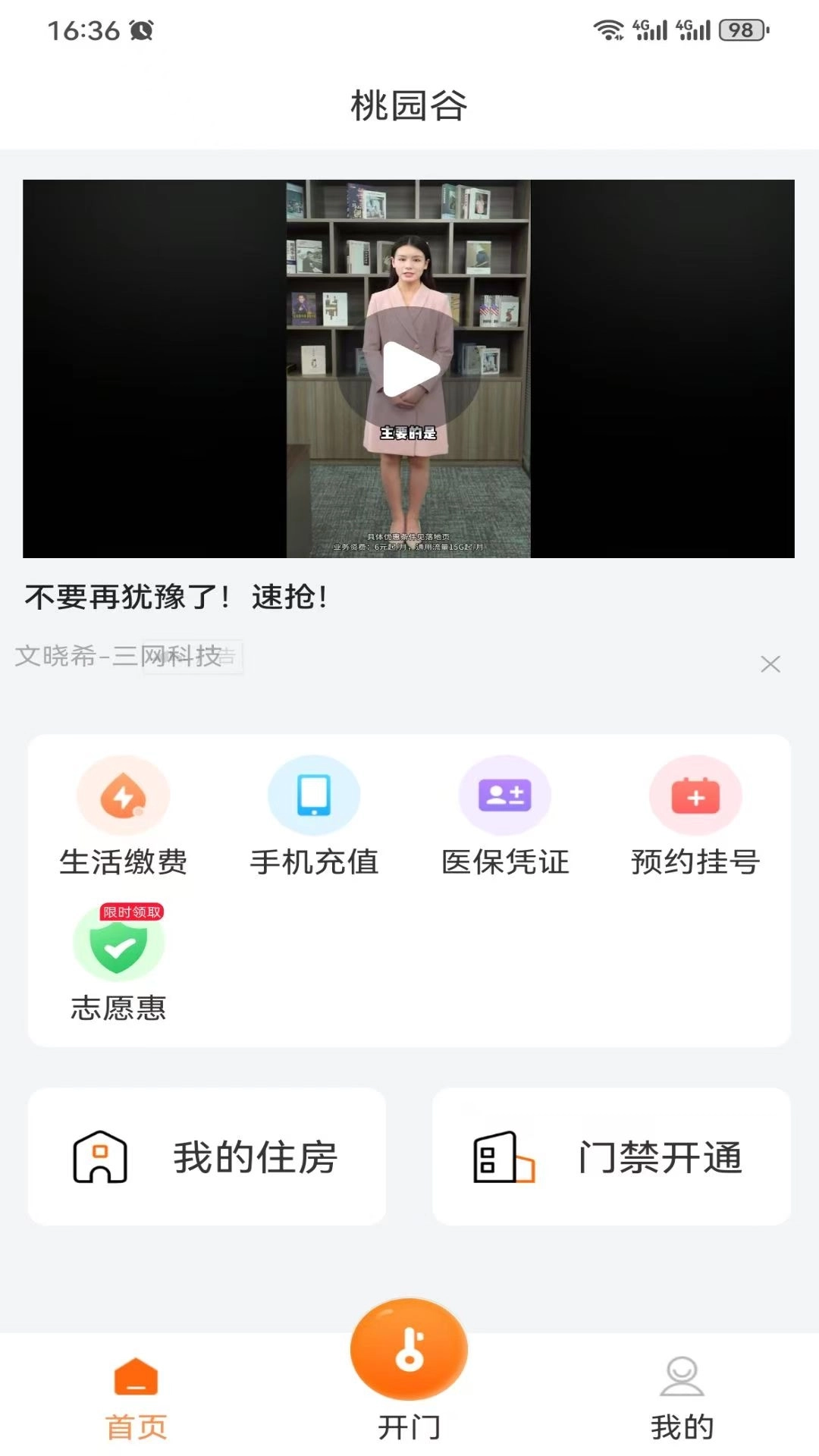This screenshot has width=819, height=1456.
Task: Open the 门禁开通 access card
Action: (x=613, y=1155)
